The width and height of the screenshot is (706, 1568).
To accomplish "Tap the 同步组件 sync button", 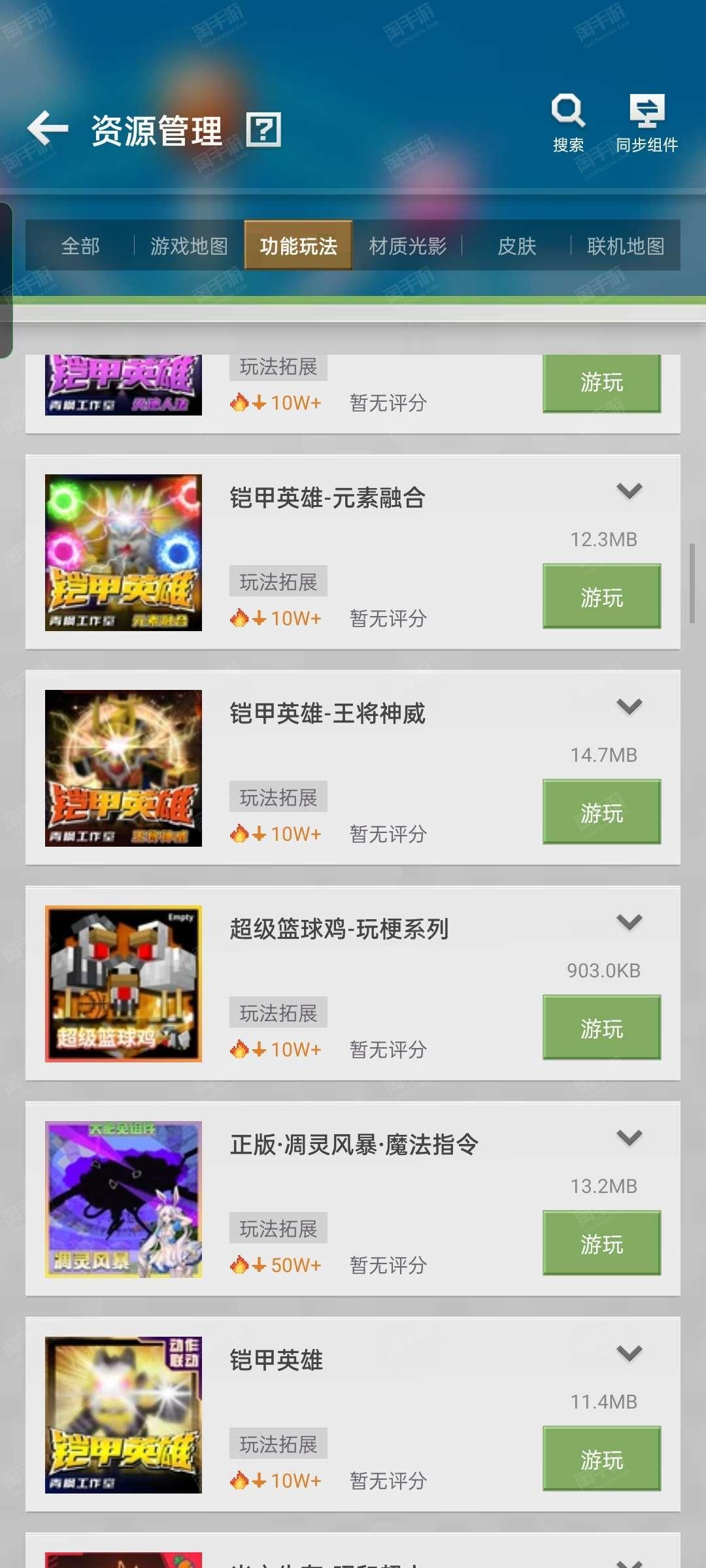I will coord(647,123).
